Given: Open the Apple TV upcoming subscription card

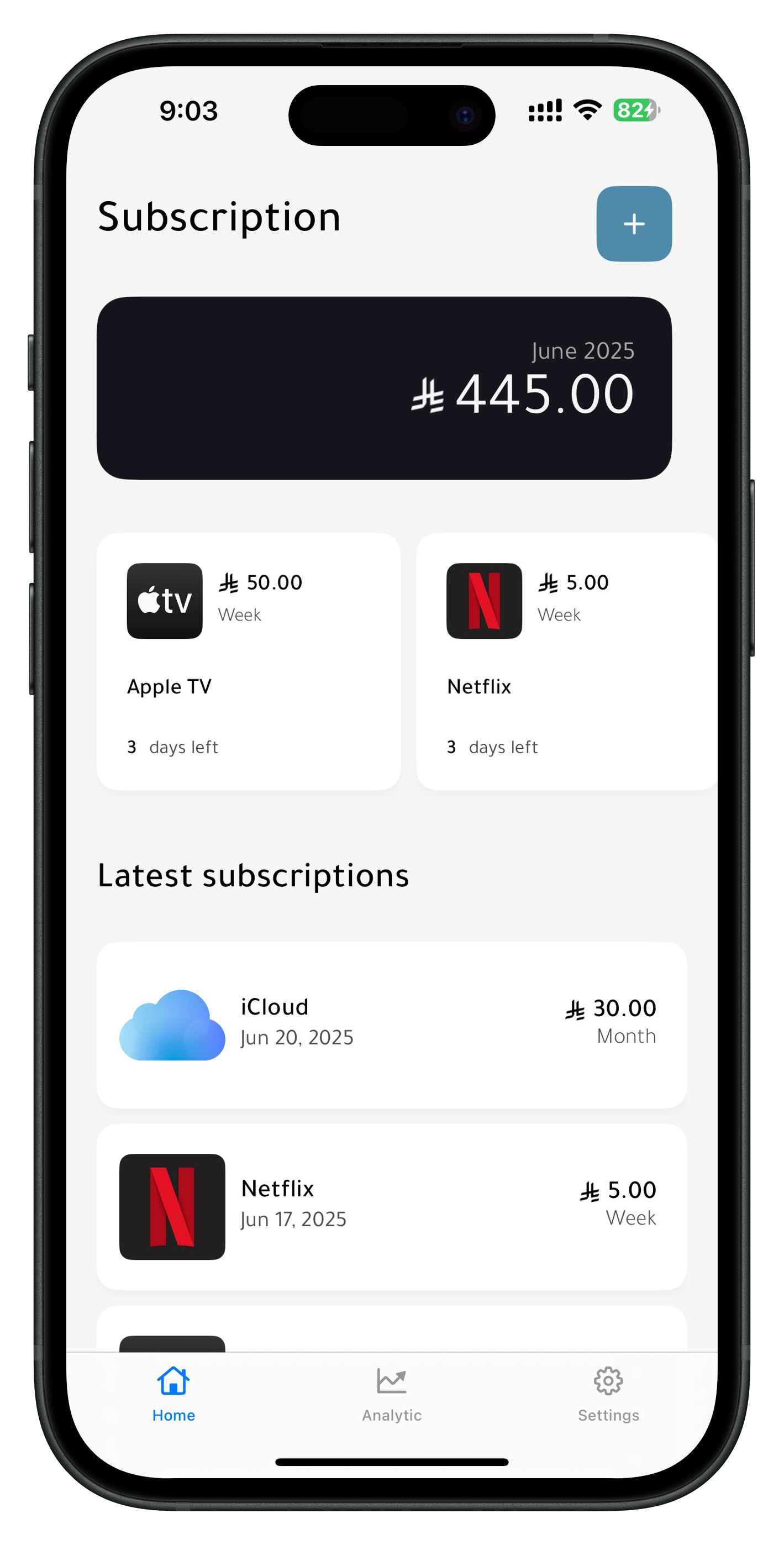Looking at the screenshot, I should pyautogui.click(x=248, y=661).
